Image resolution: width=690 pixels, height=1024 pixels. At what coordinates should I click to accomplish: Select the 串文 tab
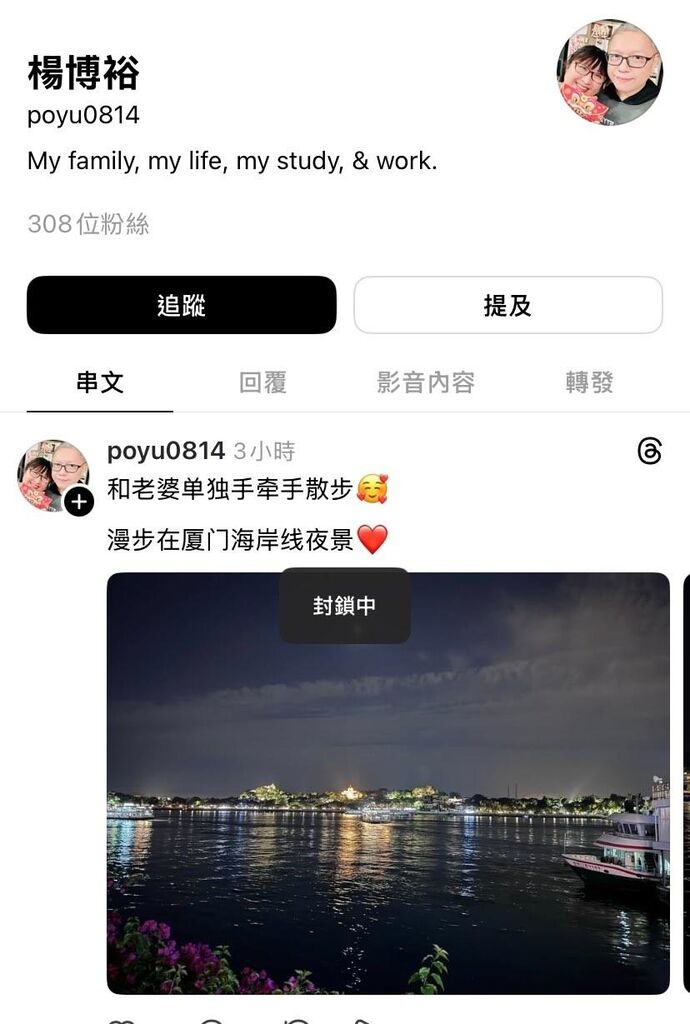pos(100,382)
